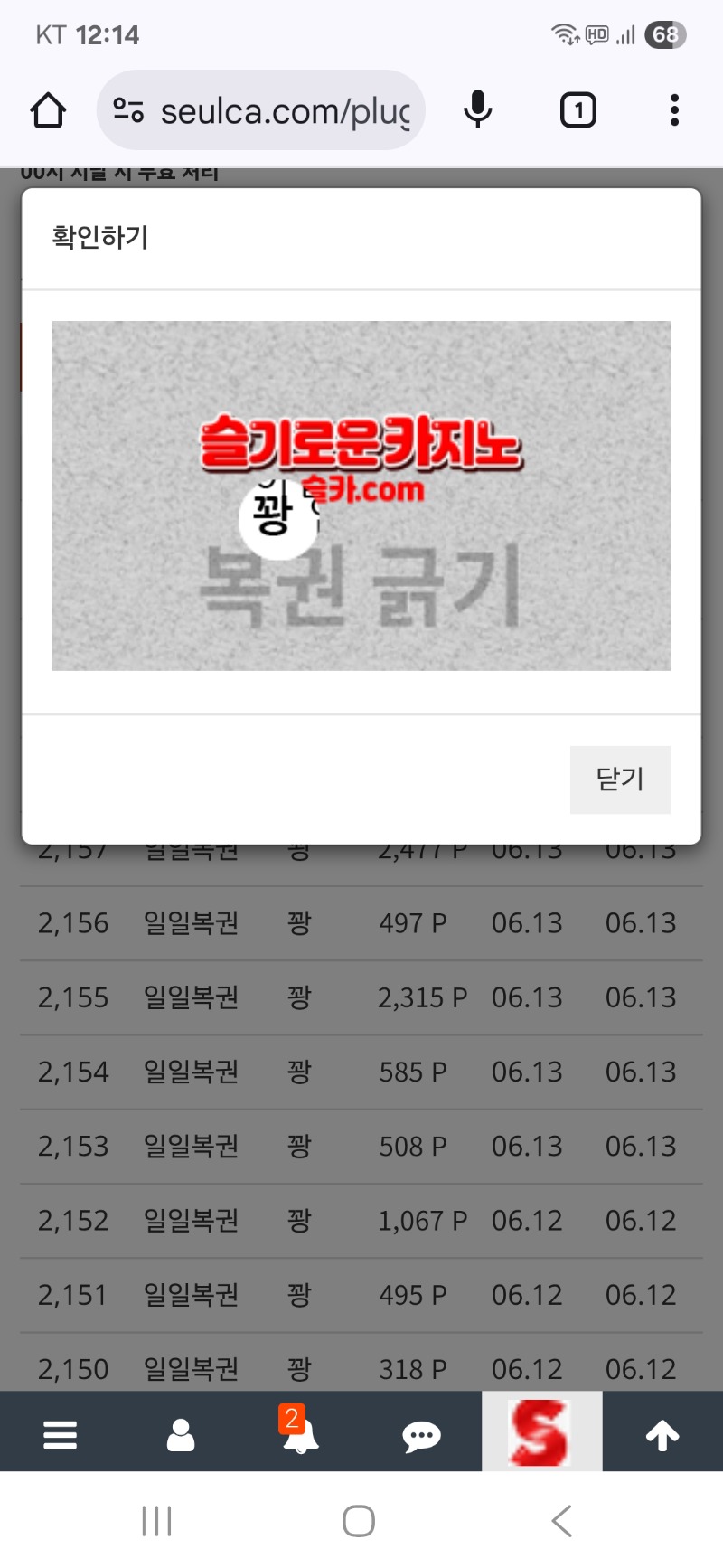Open the browser's three-dot overflow menu

tap(674, 111)
